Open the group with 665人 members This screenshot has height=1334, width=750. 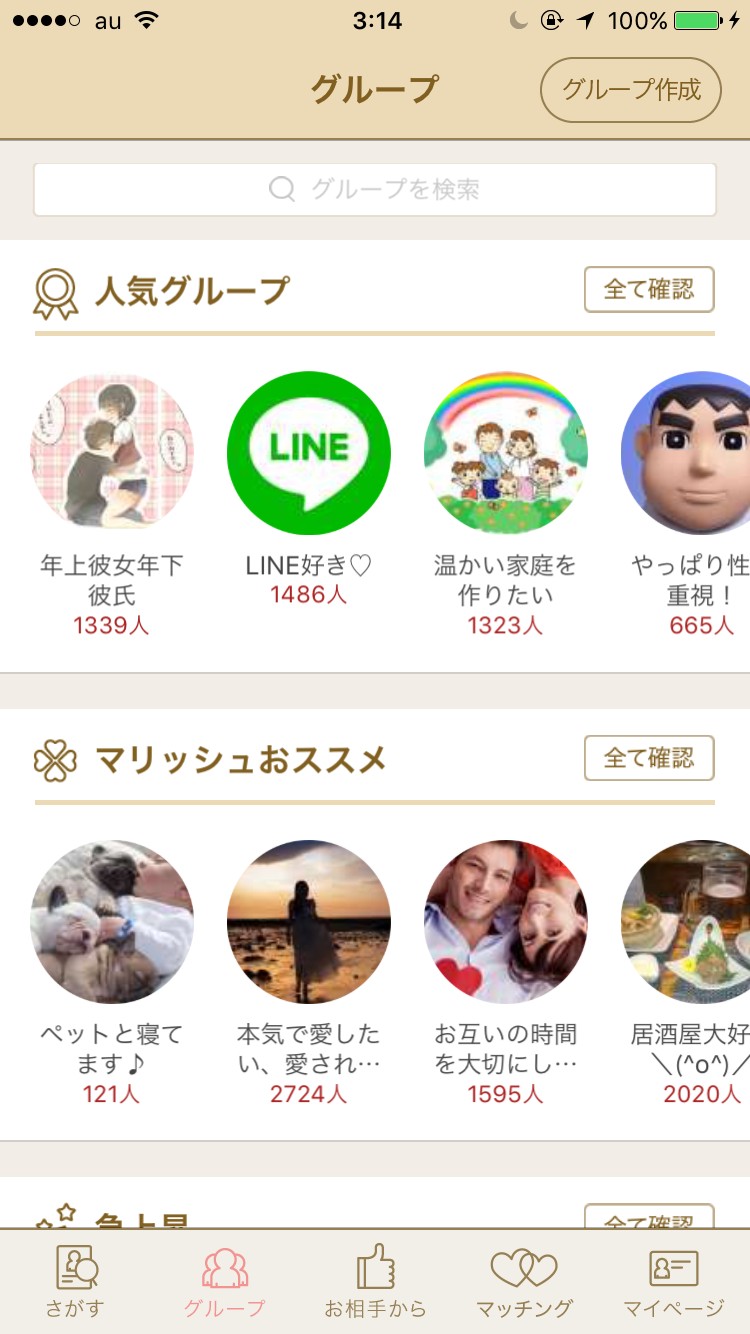[x=690, y=454]
